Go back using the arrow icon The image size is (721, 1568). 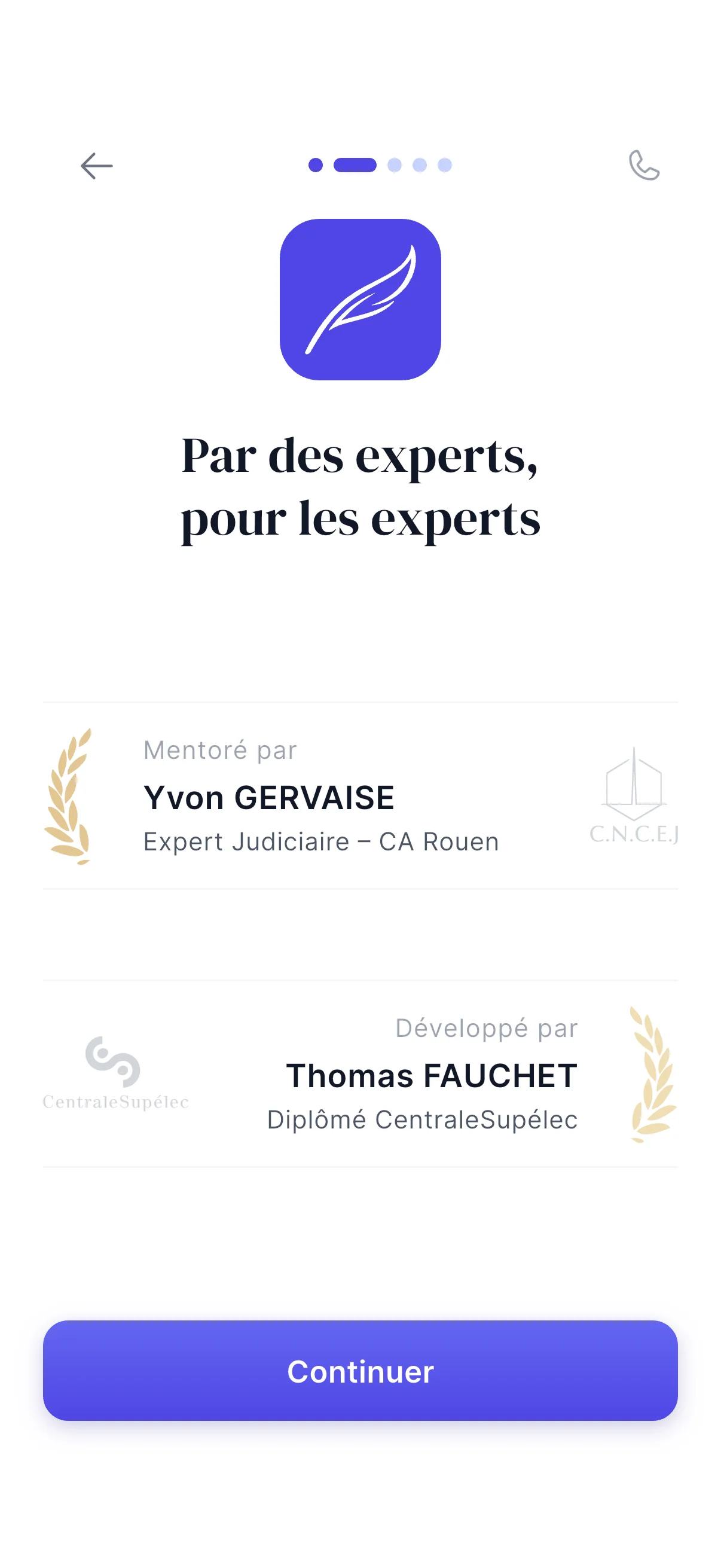97,166
